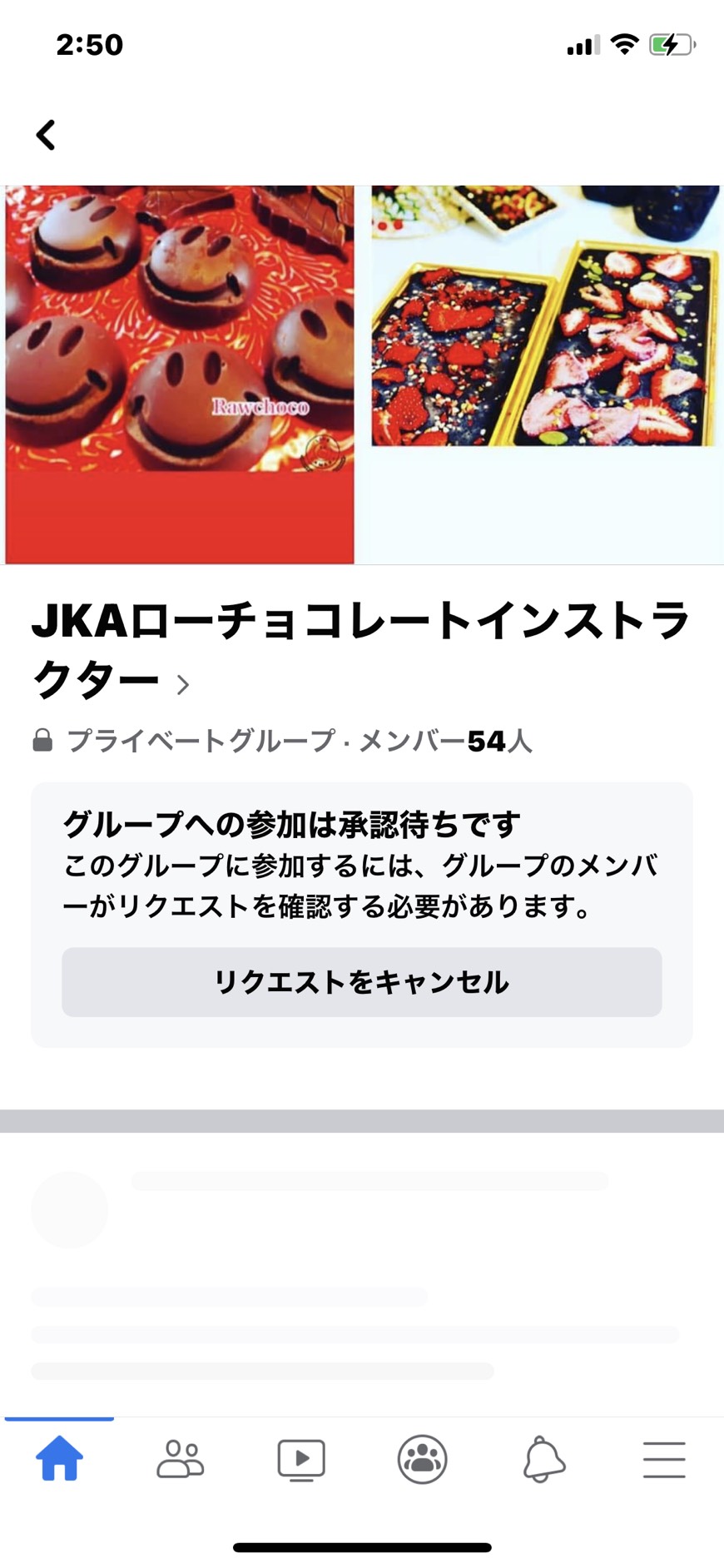Tap リクエストをキャンセル to cancel join request

tap(362, 982)
